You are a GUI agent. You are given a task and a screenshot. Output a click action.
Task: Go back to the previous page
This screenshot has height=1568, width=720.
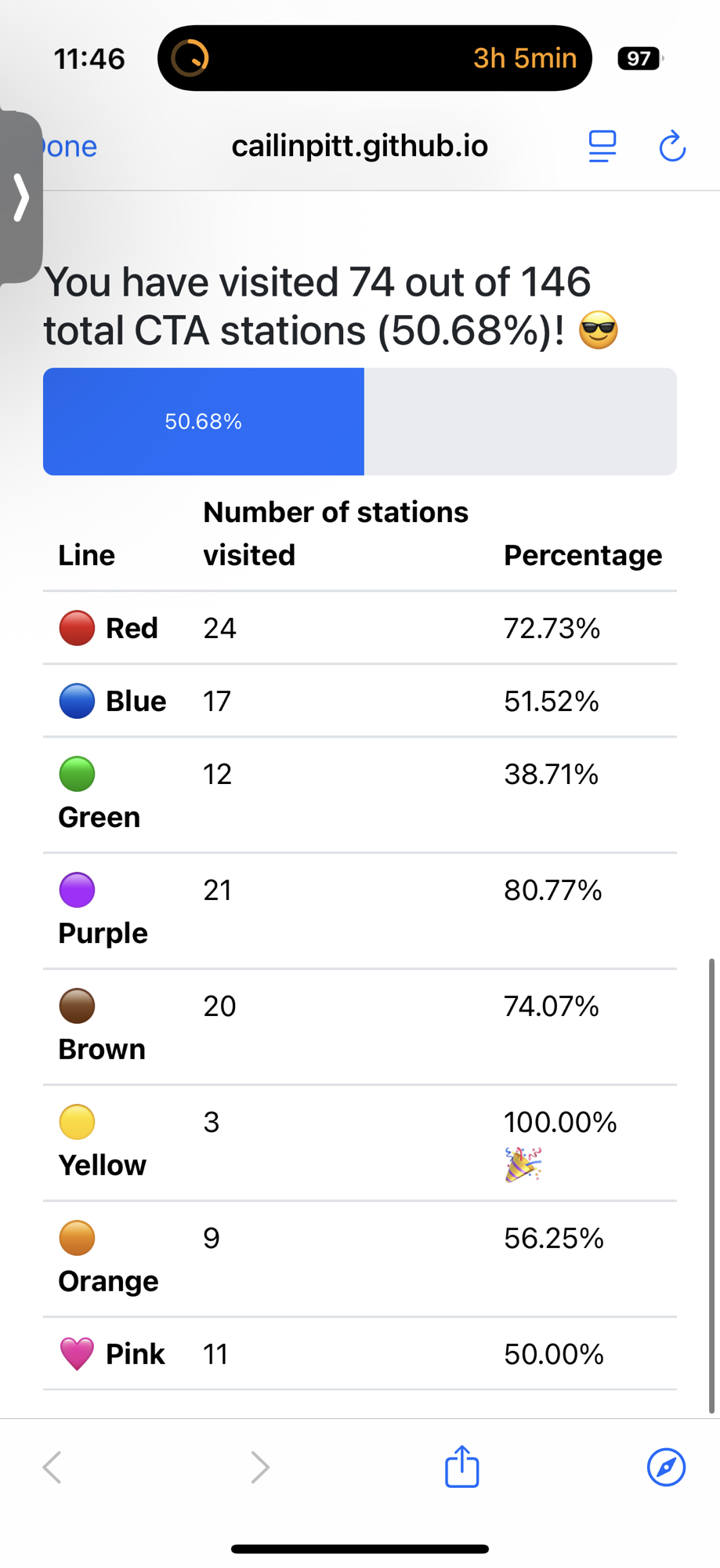point(52,1467)
